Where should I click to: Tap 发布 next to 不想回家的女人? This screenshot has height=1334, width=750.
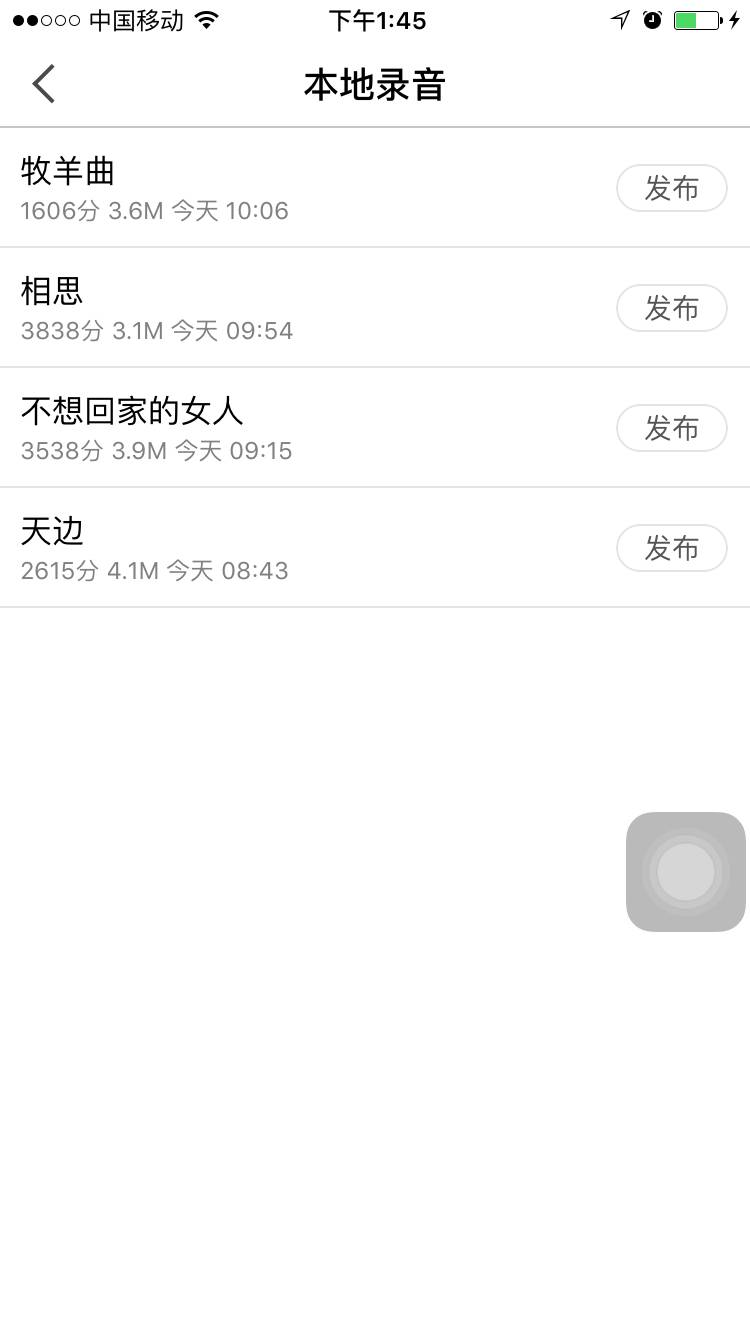pos(671,428)
